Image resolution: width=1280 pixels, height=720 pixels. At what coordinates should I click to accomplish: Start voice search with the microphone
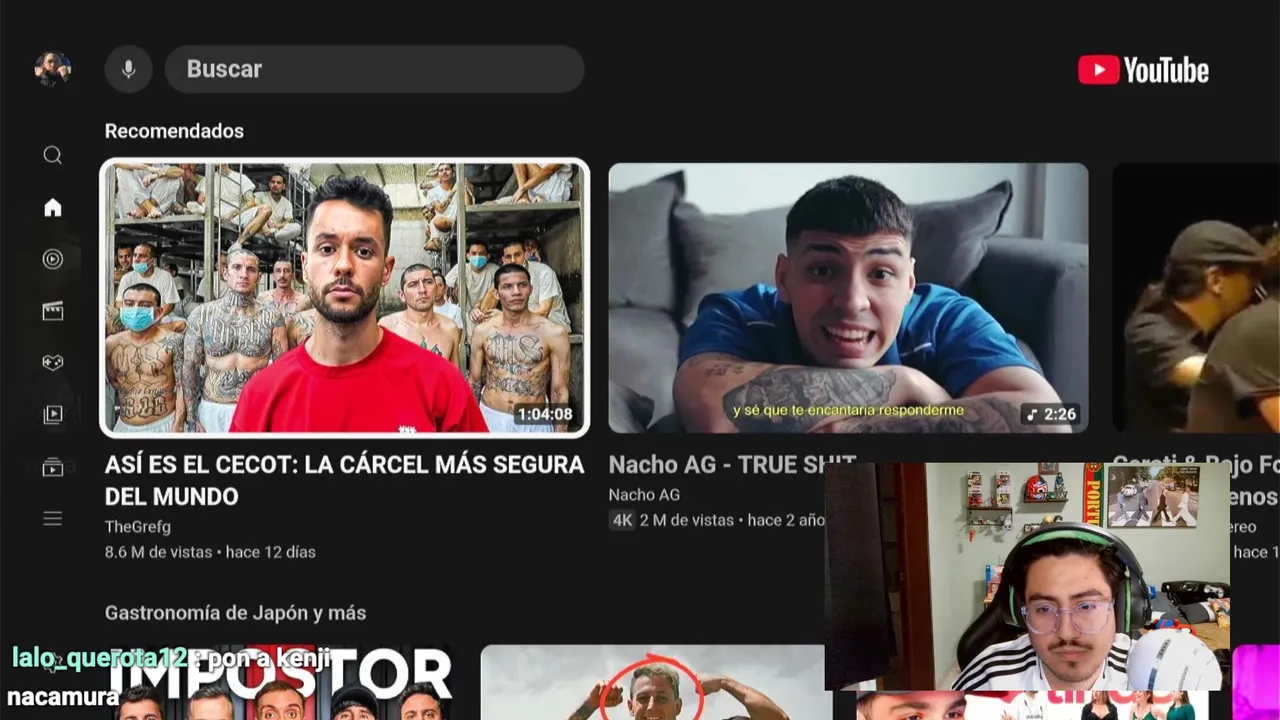coord(128,69)
